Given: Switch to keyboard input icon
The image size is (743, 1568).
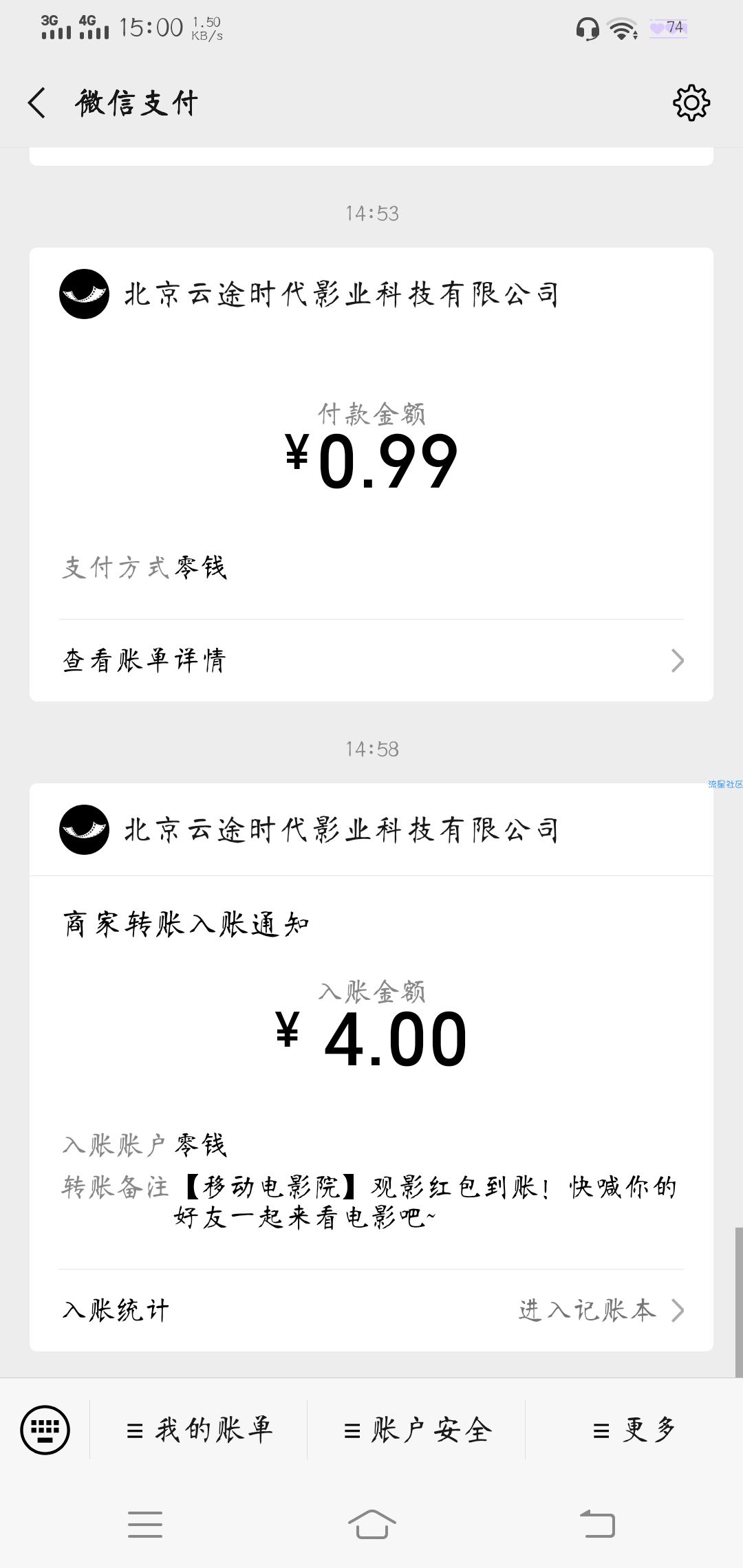Looking at the screenshot, I should [x=45, y=1430].
